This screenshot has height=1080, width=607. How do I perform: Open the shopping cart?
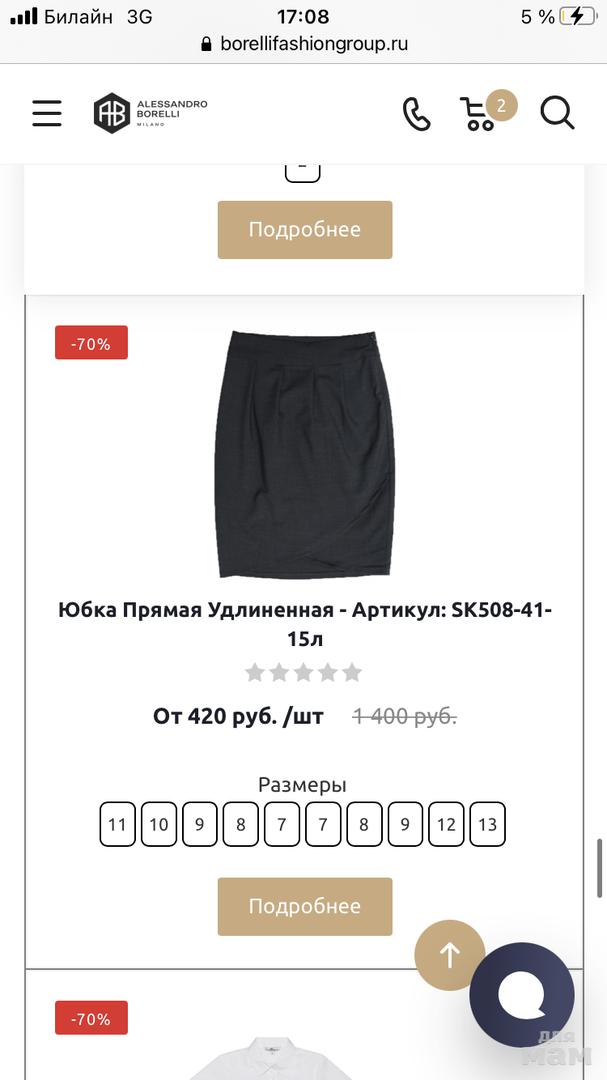pos(480,113)
